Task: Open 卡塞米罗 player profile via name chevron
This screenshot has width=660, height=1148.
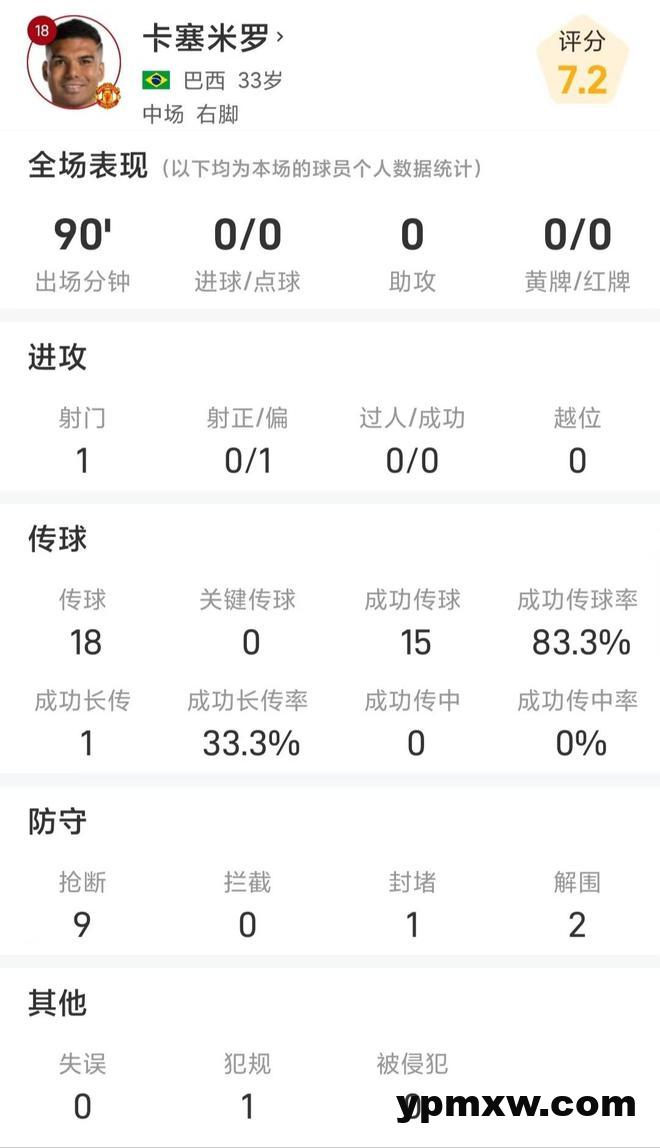Action: pyautogui.click(x=279, y=37)
